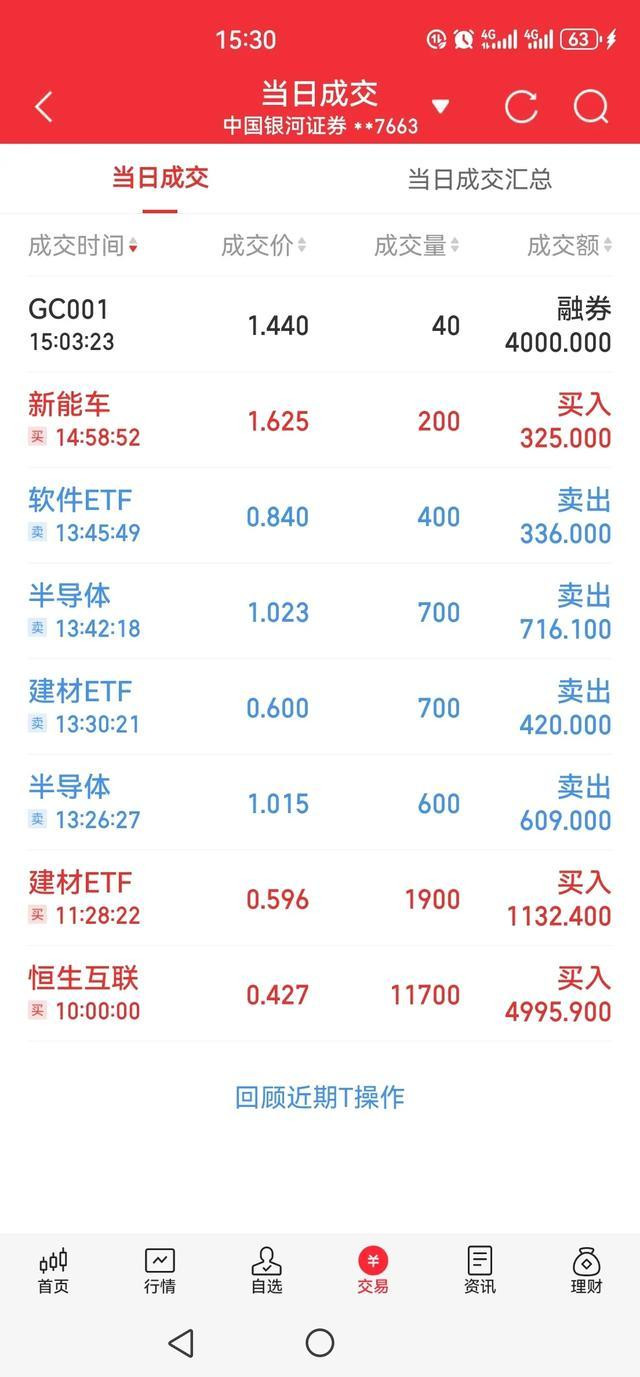The image size is (640, 1377).
Task: Expand the account dropdown next to 当日成交
Action: point(440,107)
